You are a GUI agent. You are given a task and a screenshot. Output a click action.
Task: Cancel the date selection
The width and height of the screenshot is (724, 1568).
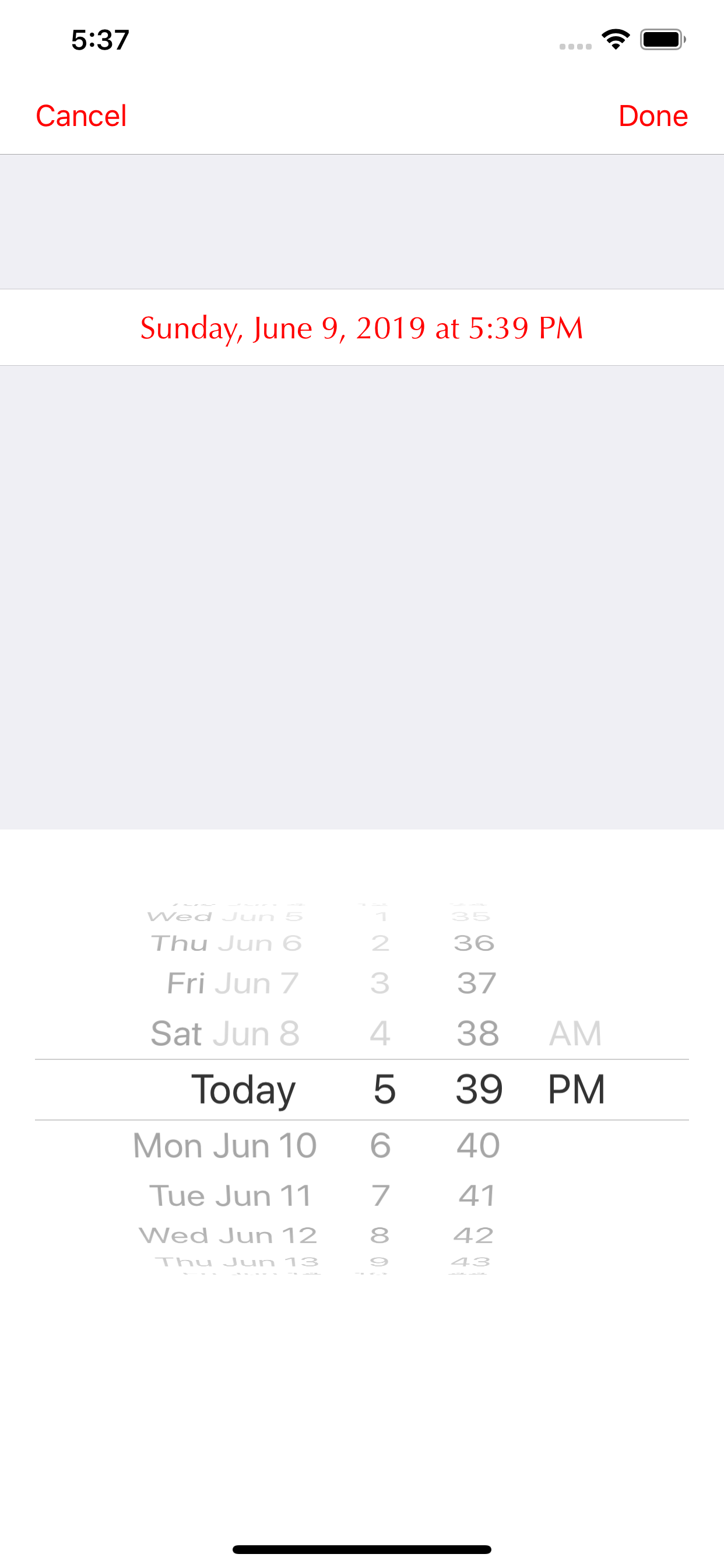81,116
